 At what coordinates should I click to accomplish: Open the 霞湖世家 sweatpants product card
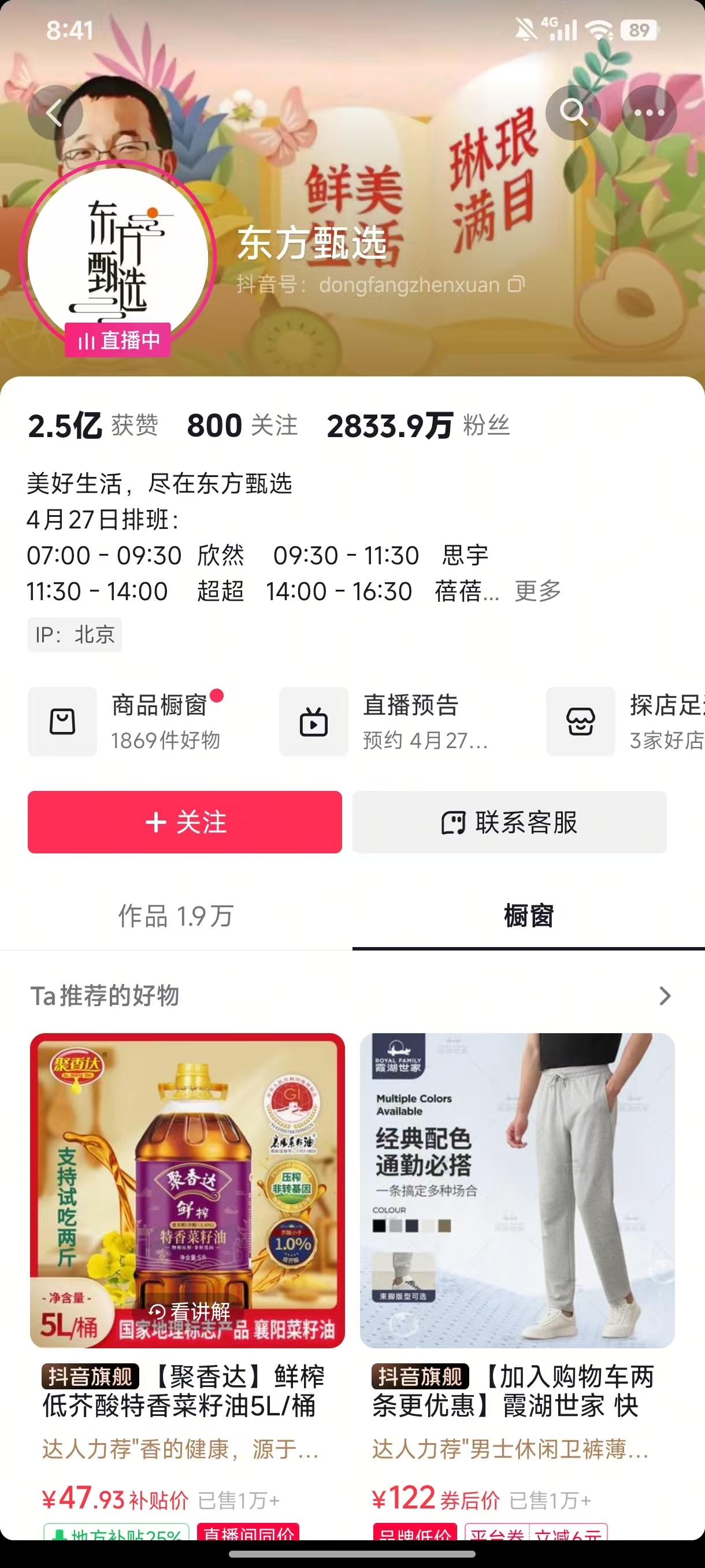pyautogui.click(x=517, y=1190)
